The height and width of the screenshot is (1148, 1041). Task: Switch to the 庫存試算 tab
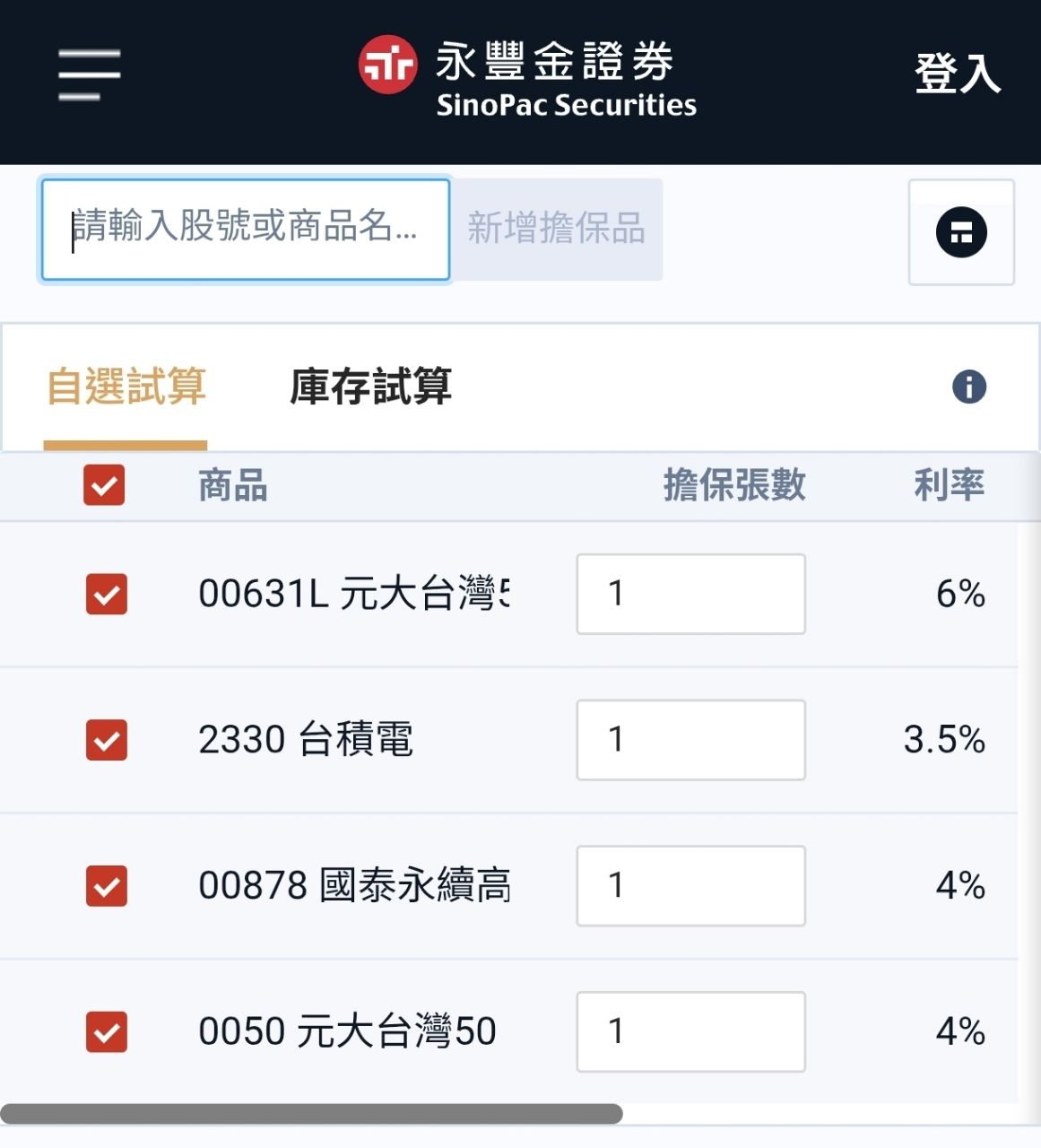click(x=370, y=387)
